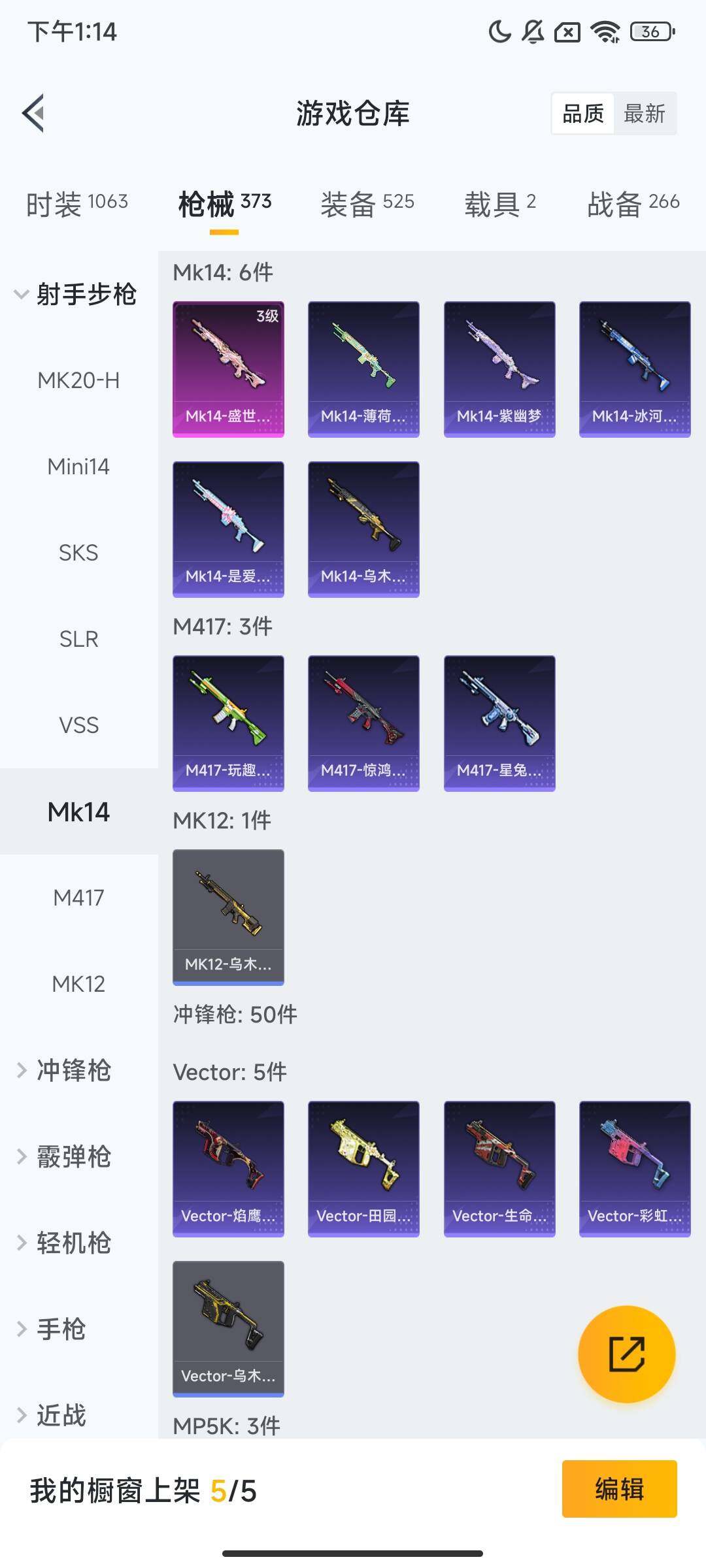The image size is (706, 1568).
Task: View the Mk14-紫幽梦 skin
Action: (499, 369)
